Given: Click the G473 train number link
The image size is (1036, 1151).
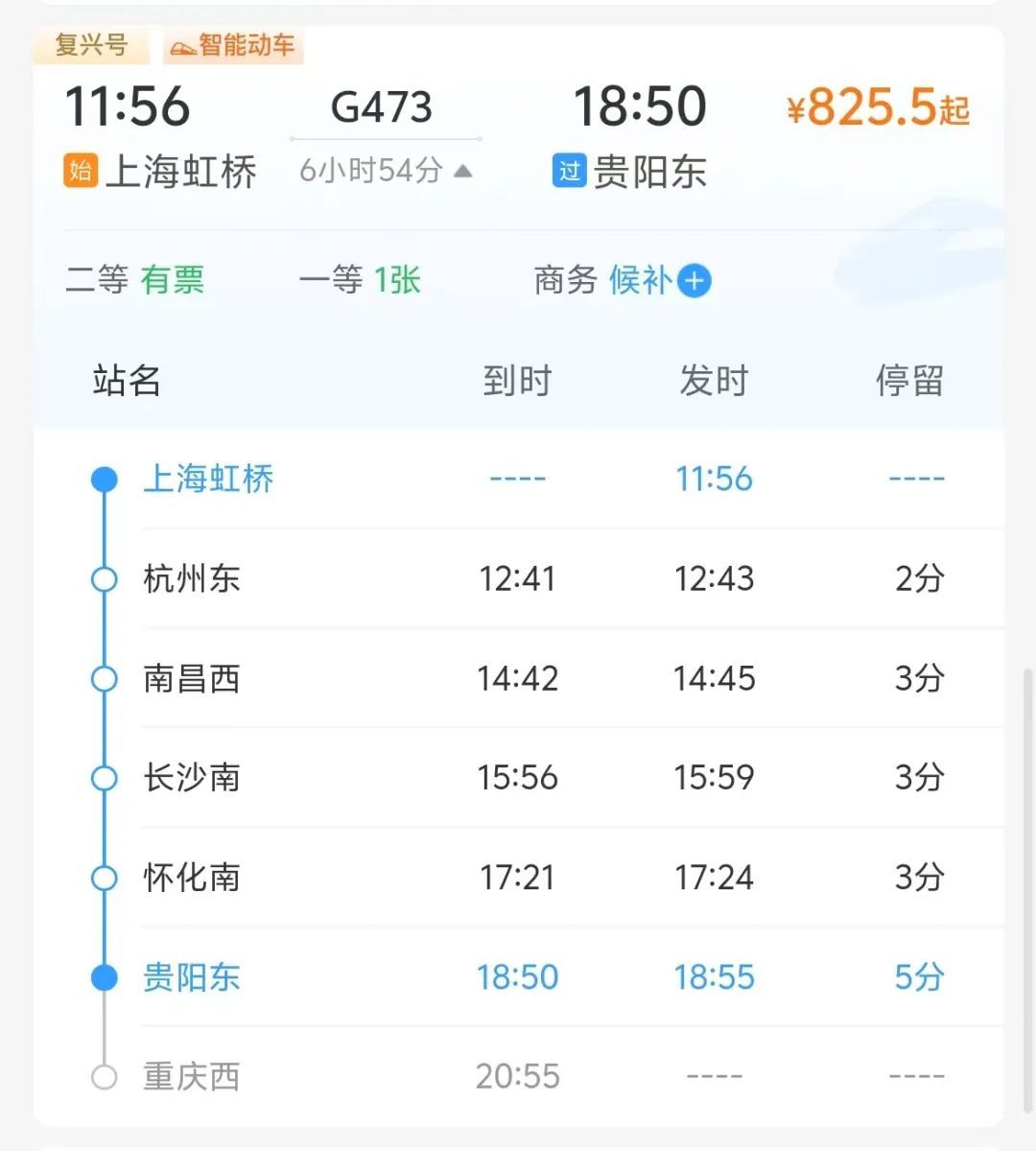Looking at the screenshot, I should point(384,106).
